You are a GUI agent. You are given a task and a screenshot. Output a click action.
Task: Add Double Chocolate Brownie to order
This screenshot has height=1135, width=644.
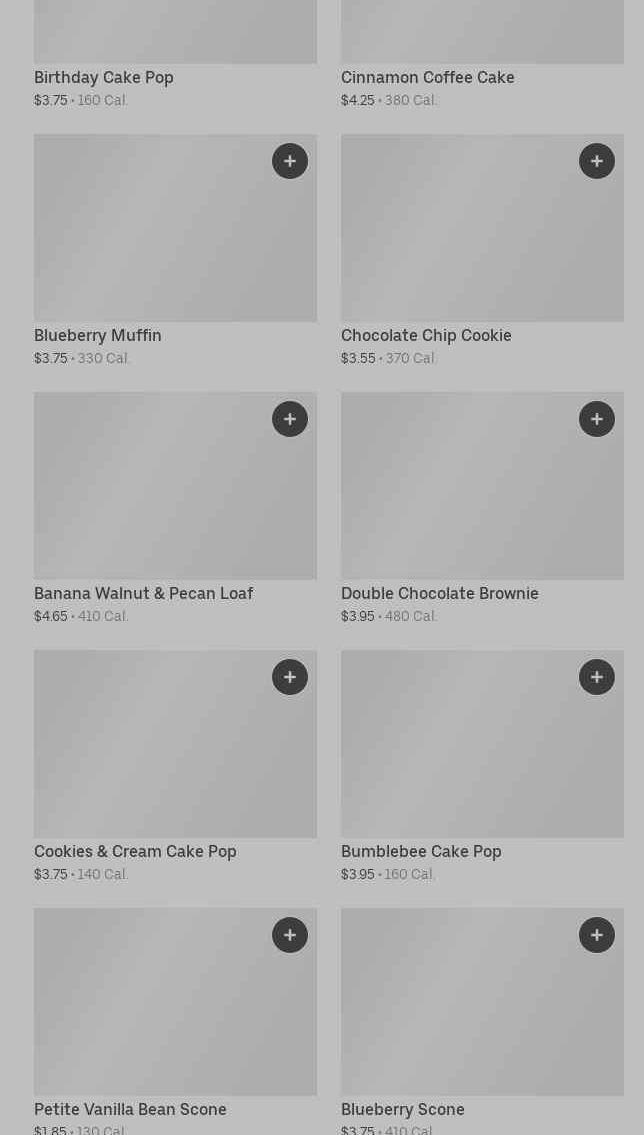click(x=597, y=419)
